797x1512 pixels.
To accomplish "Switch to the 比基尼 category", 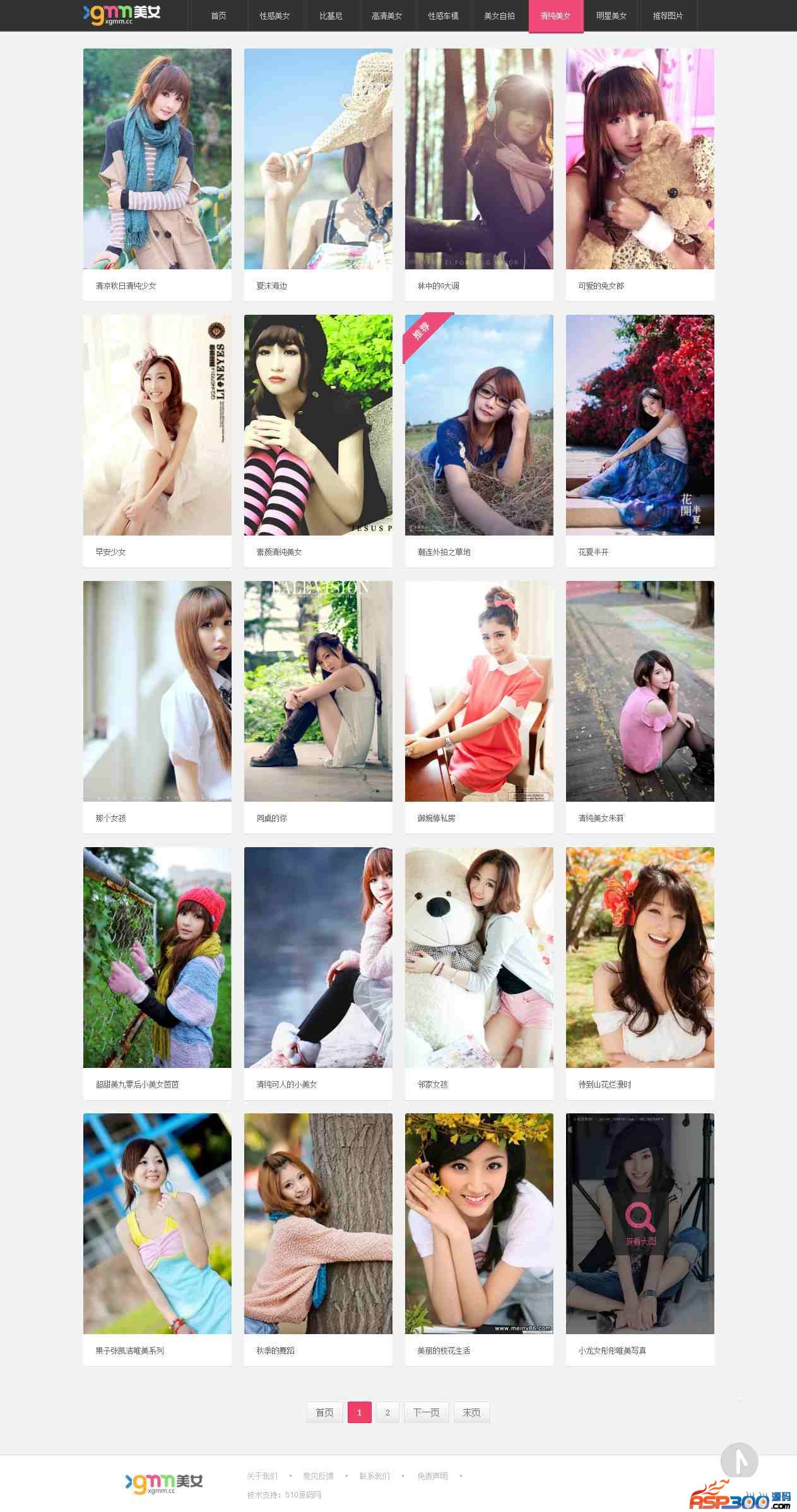I will 331,16.
